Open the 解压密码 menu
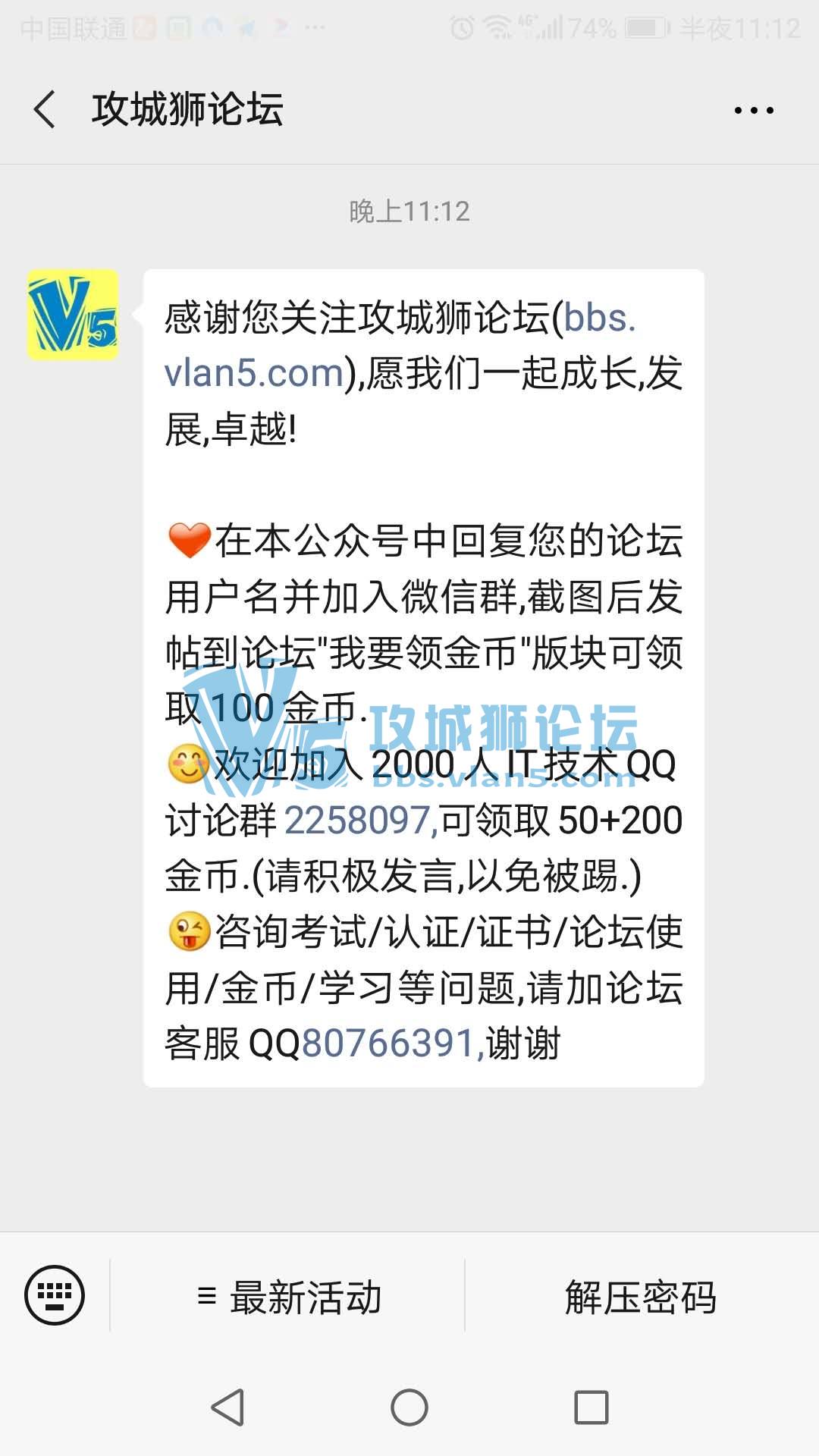Image resolution: width=819 pixels, height=1456 pixels. coord(641,1297)
